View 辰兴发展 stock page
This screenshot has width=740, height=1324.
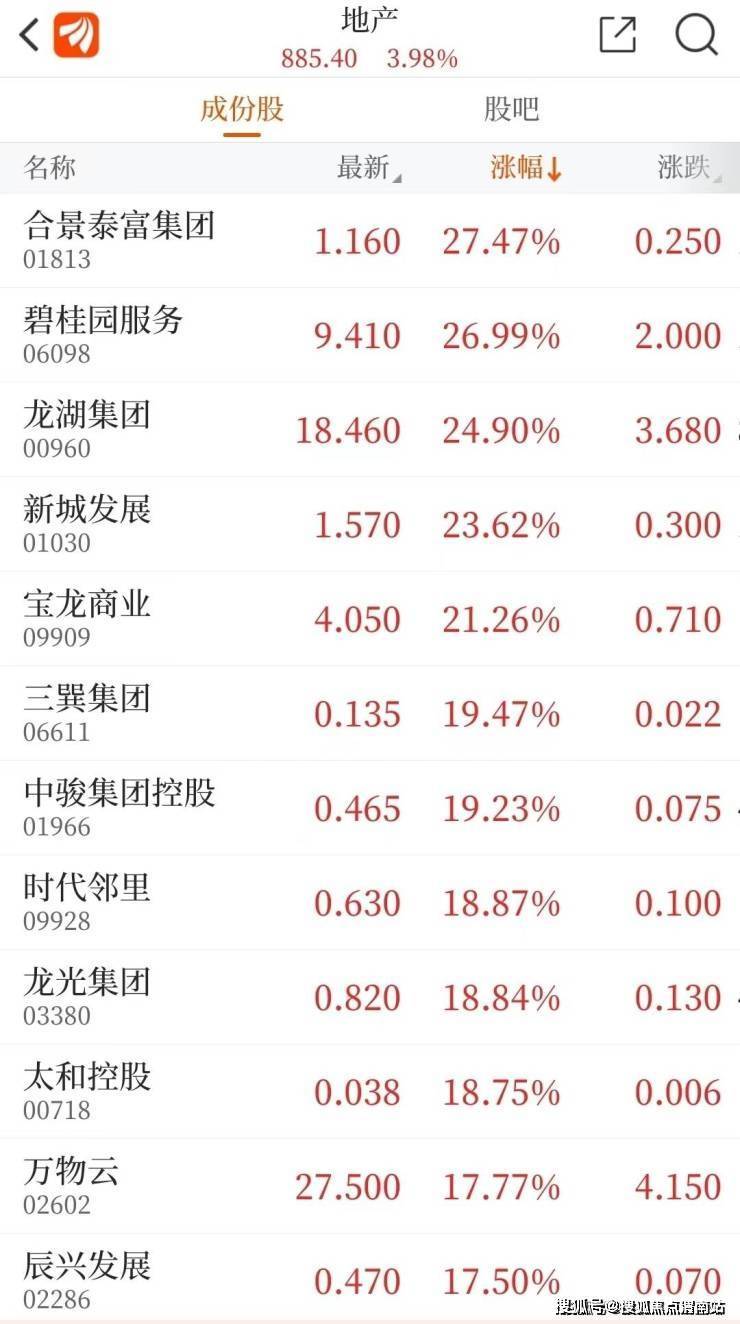click(x=87, y=1280)
